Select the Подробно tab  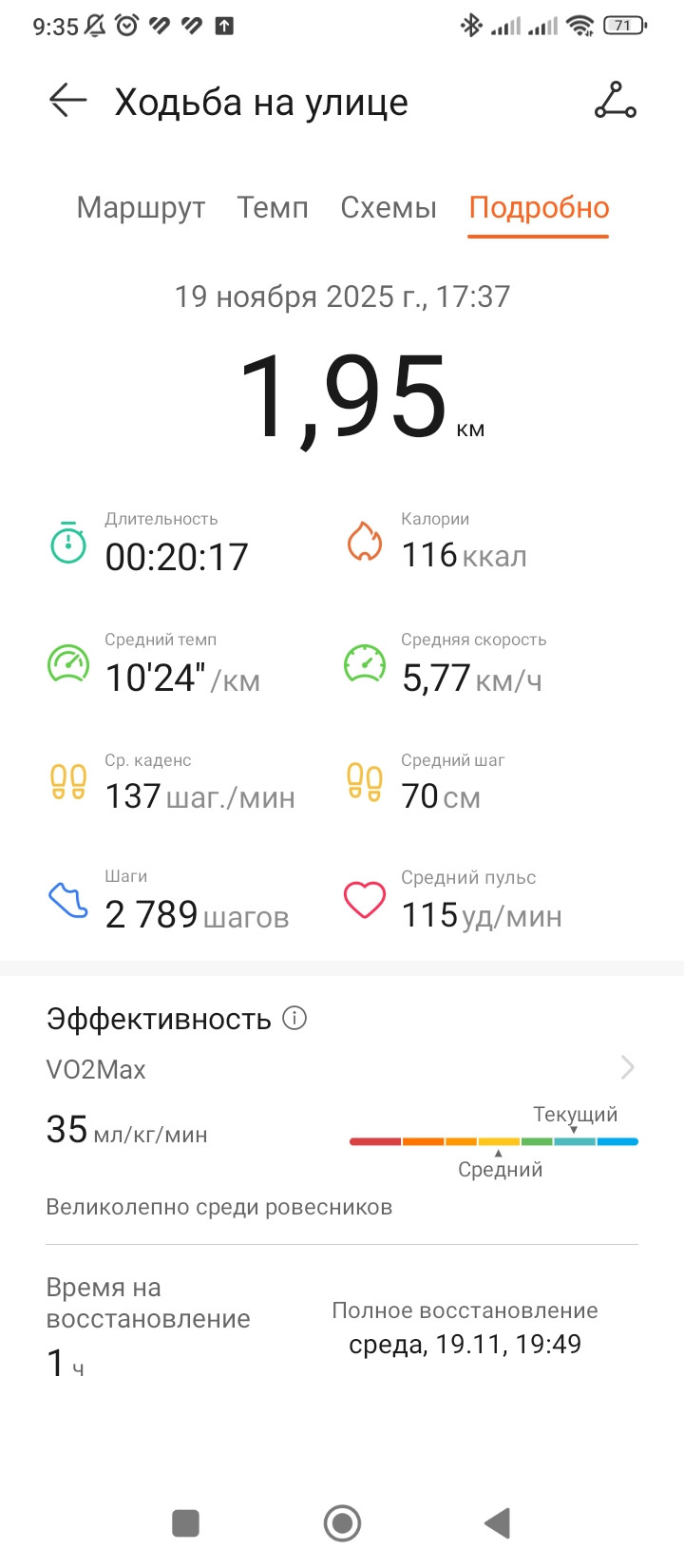pos(539,207)
